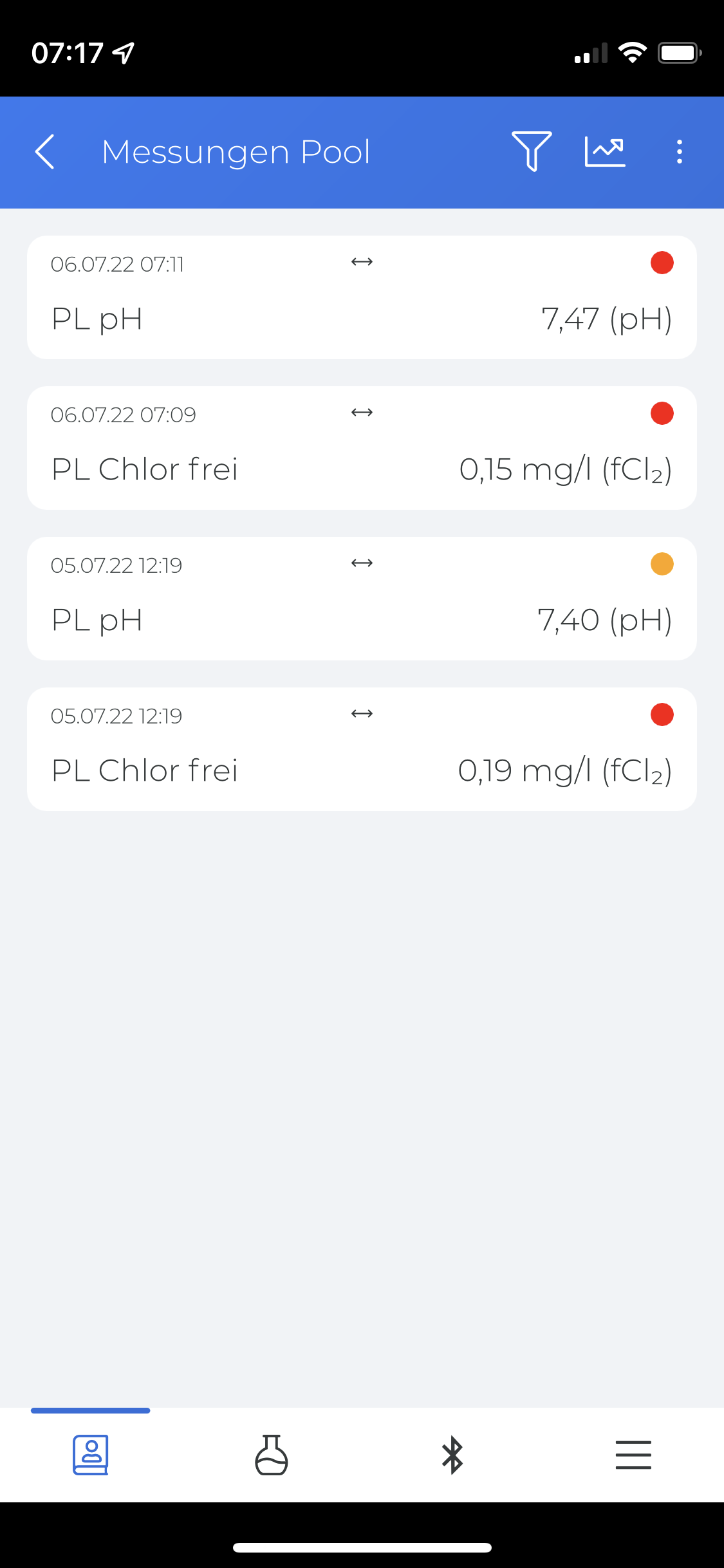The width and height of the screenshot is (724, 1568).
Task: Open PL pH measurement with value 7,40
Action: [x=362, y=599]
